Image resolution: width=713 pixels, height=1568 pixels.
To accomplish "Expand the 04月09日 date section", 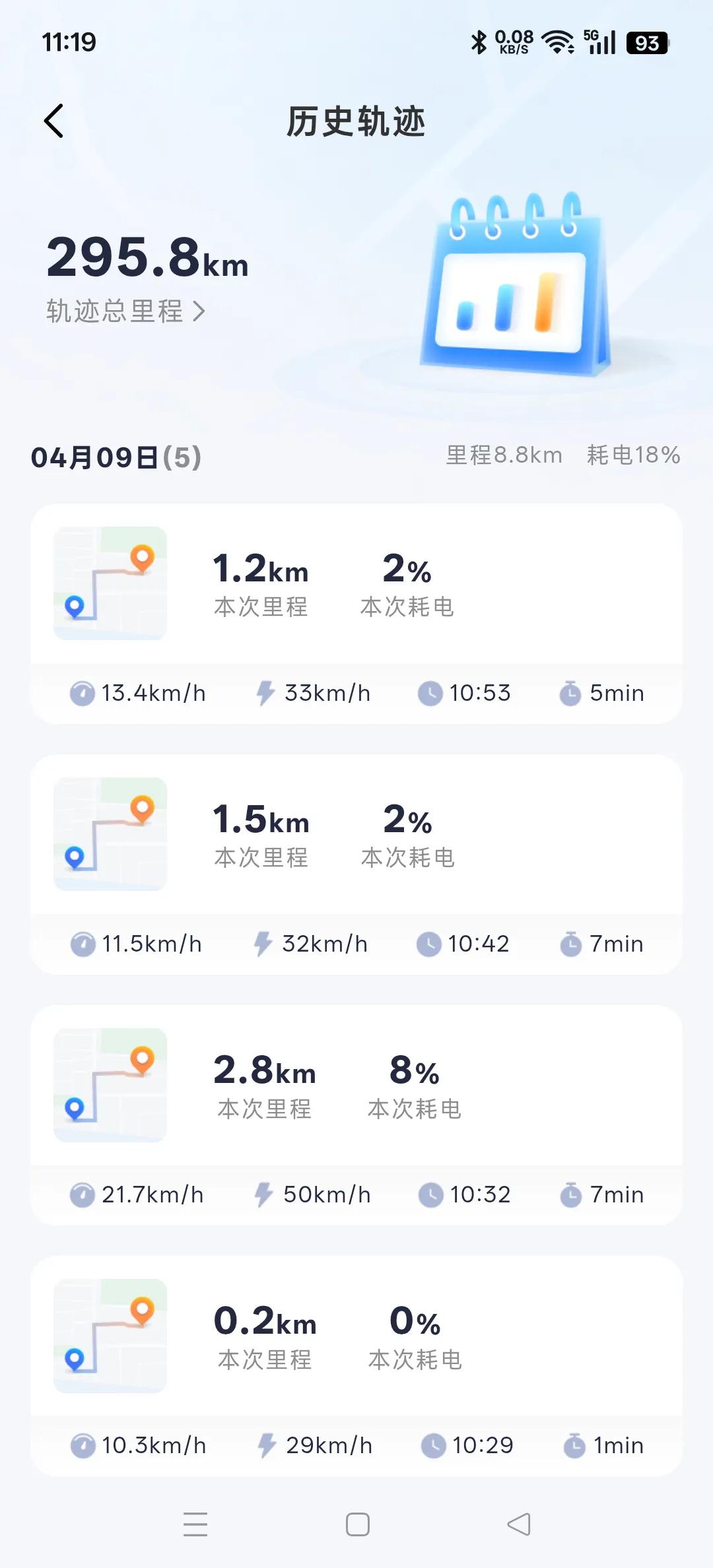I will coord(116,457).
